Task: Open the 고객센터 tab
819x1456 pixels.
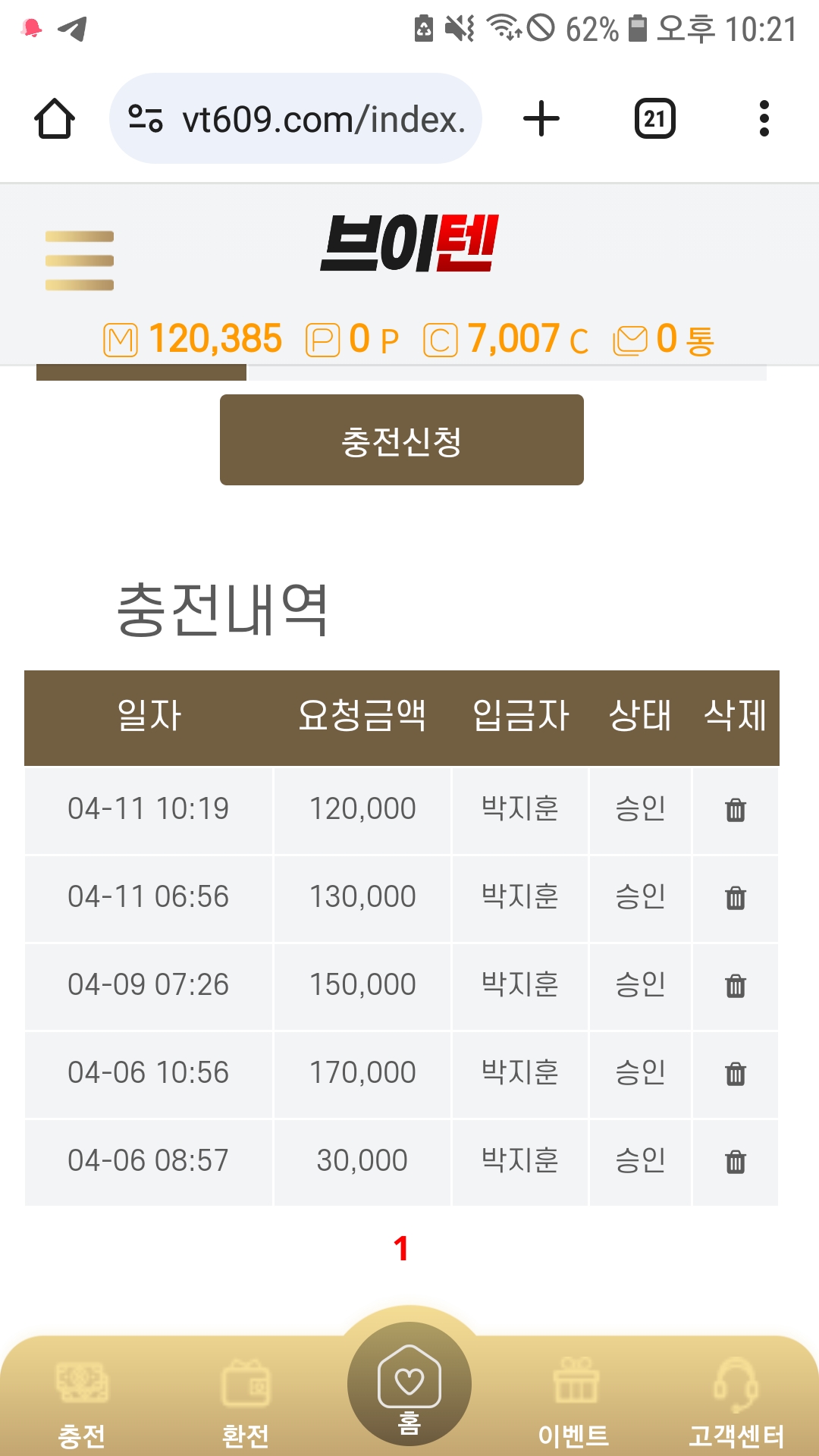Action: (736, 1401)
